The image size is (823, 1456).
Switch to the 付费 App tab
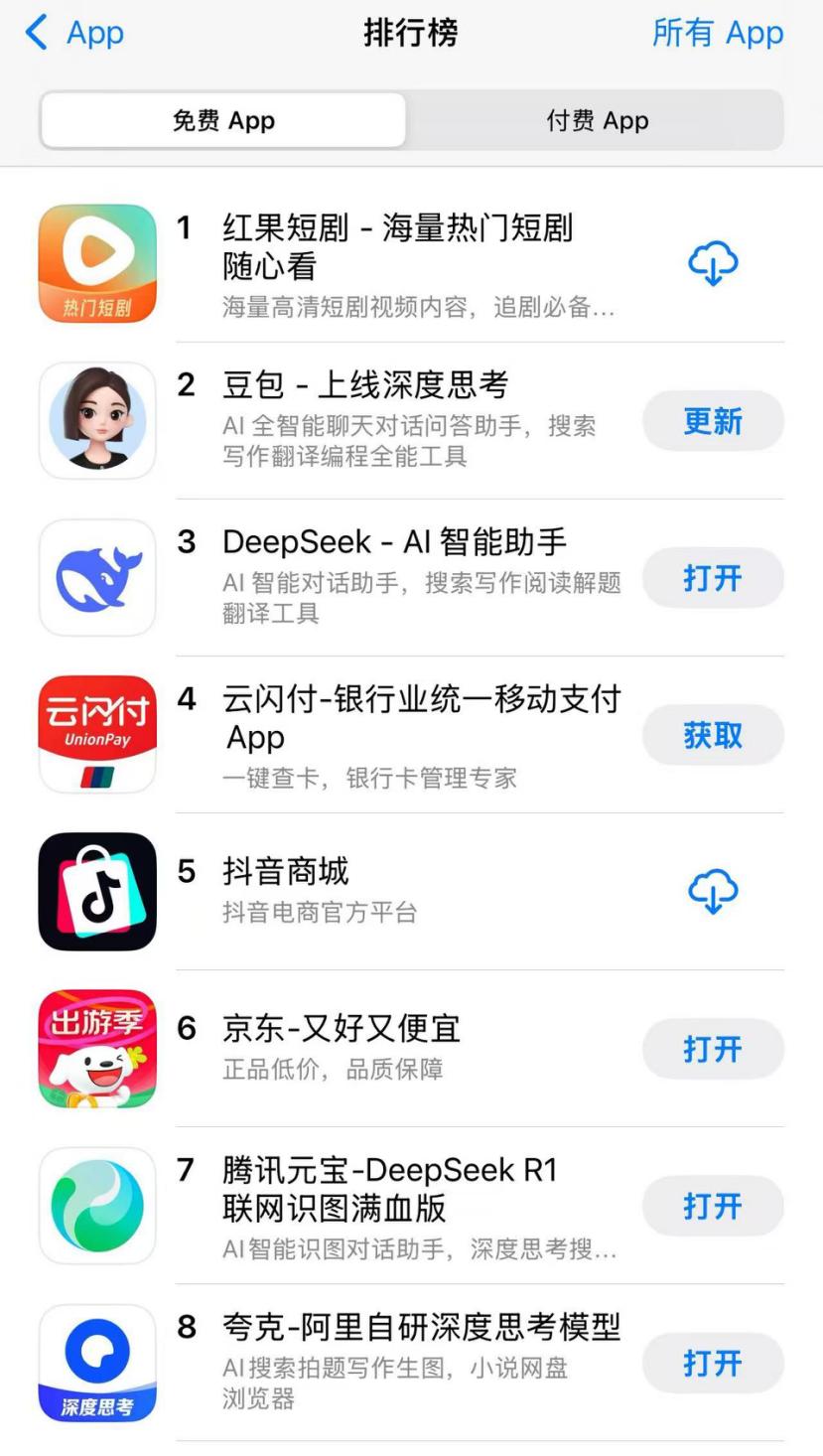click(597, 121)
